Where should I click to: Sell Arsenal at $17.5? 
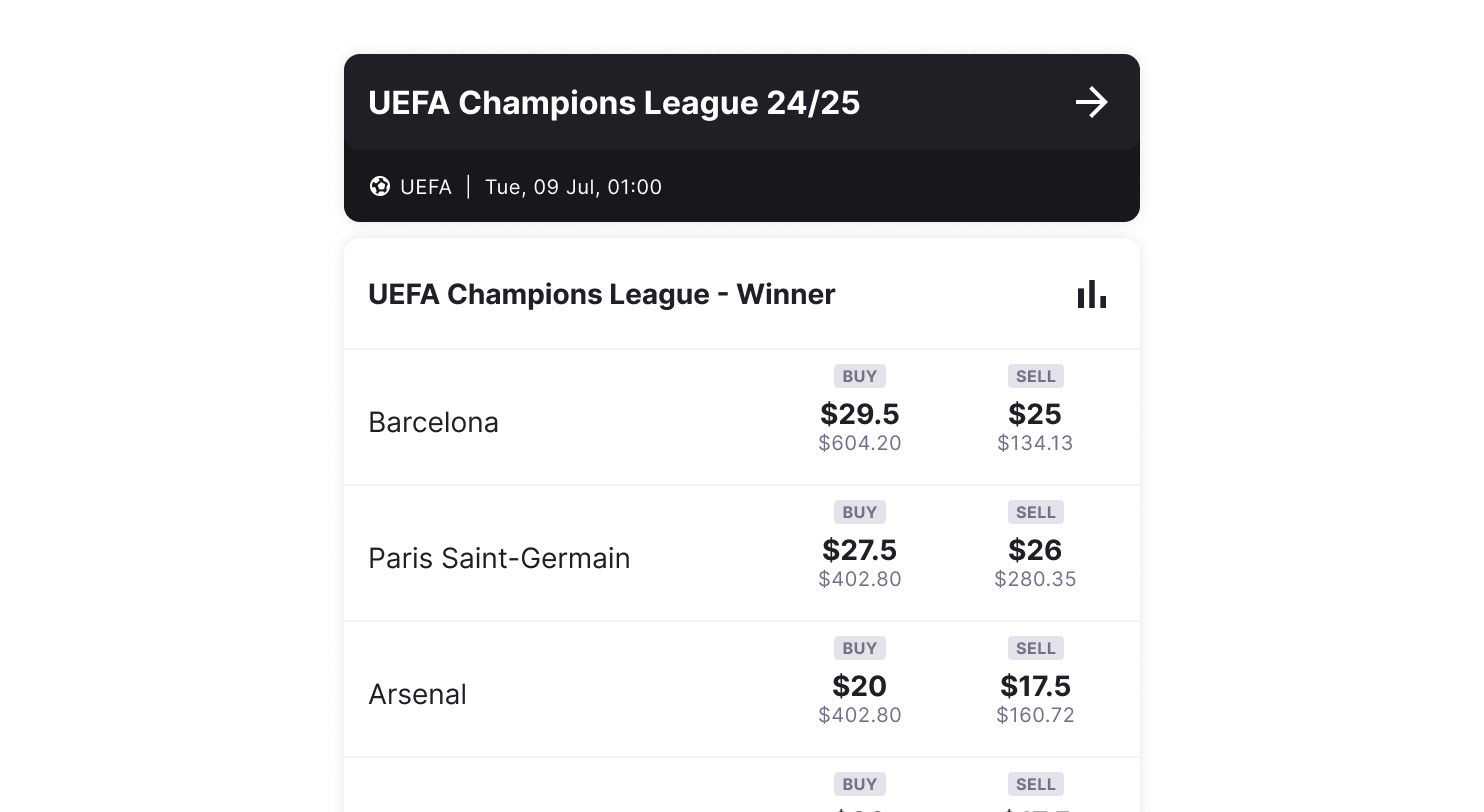(x=1035, y=687)
